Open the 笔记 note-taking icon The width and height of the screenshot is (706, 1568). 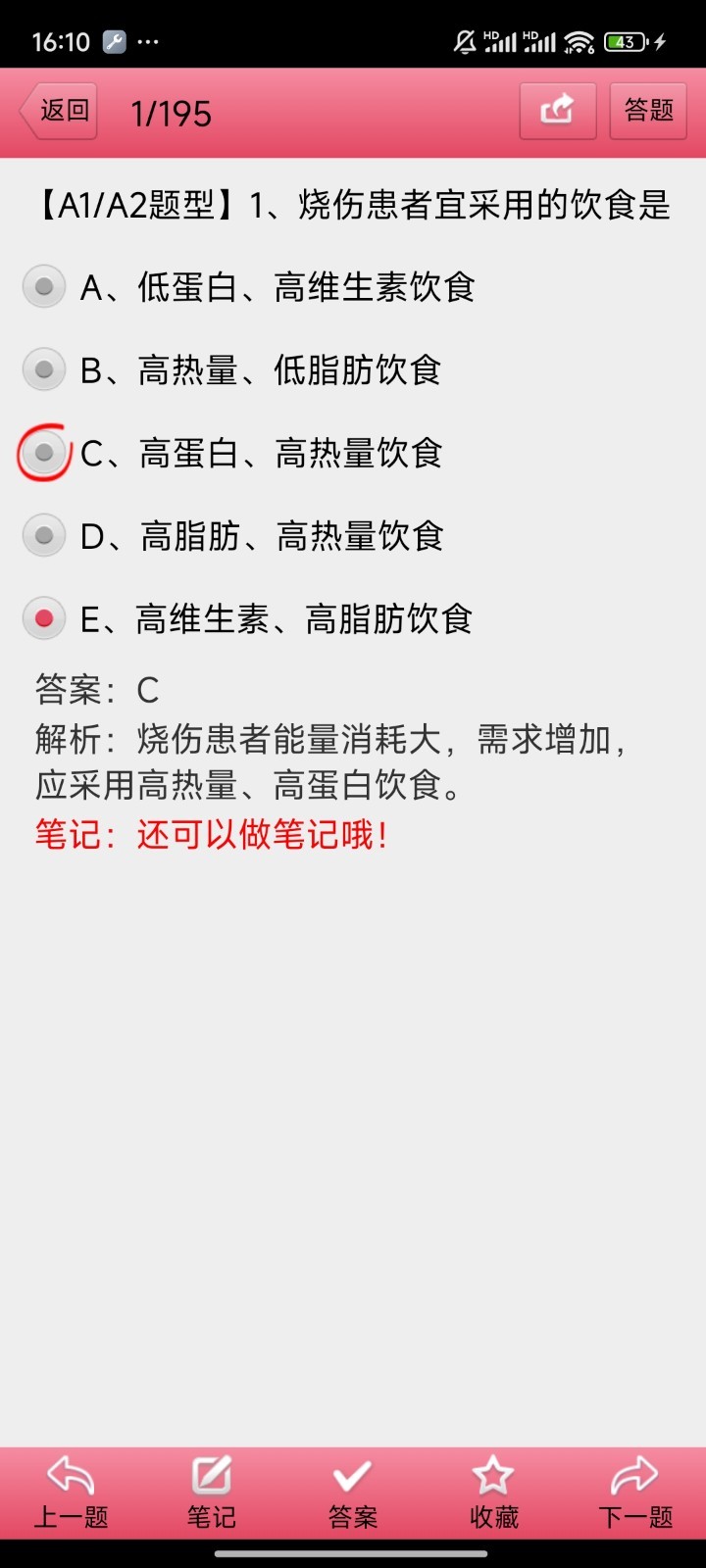[x=211, y=1473]
